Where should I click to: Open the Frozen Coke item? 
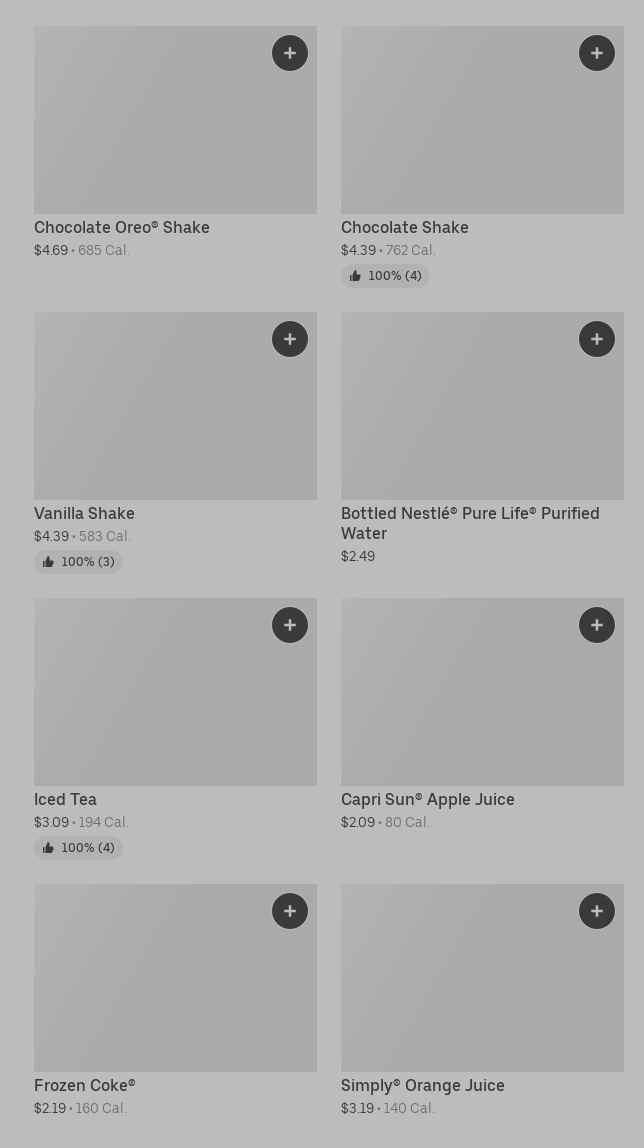175,1001
